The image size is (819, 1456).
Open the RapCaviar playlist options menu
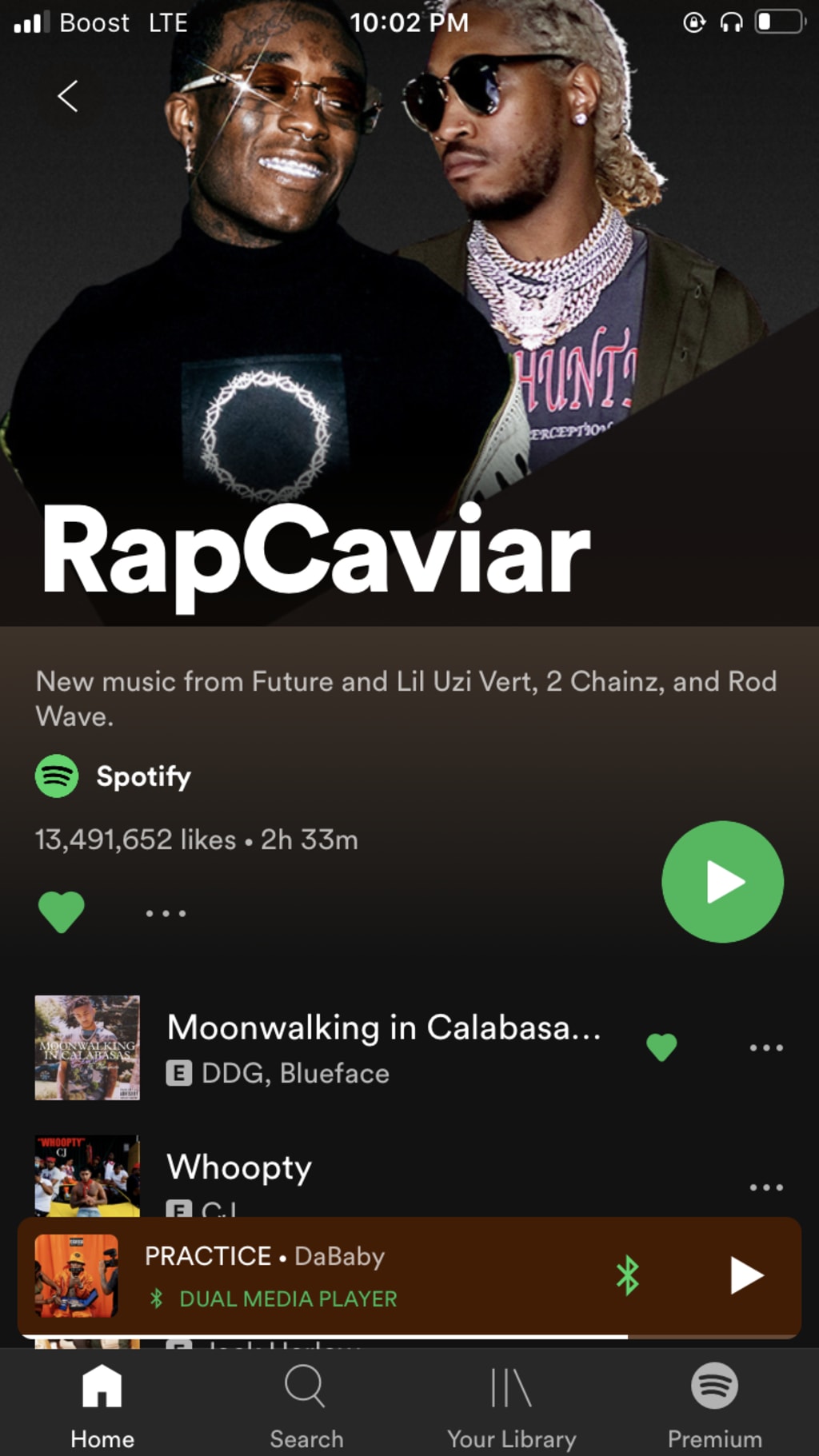click(x=166, y=912)
